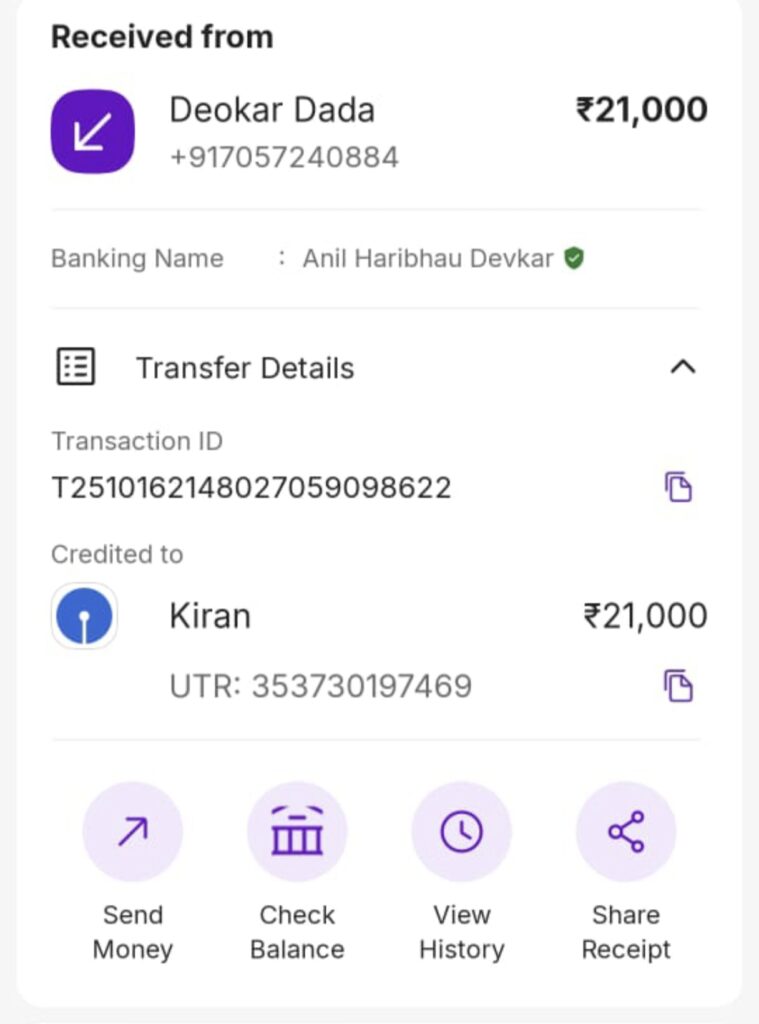
Task: Copy the UTR number
Action: [679, 686]
